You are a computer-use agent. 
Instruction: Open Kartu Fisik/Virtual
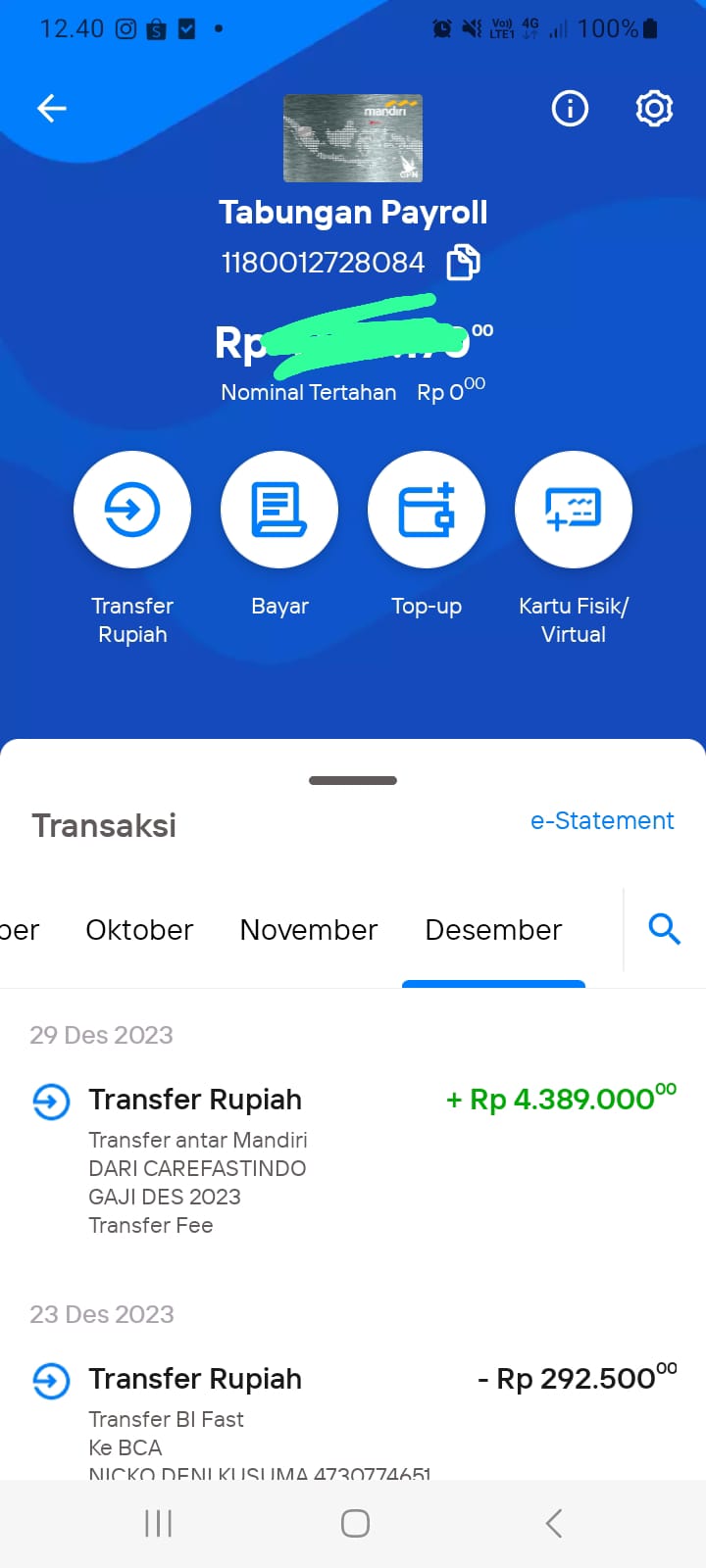[574, 510]
